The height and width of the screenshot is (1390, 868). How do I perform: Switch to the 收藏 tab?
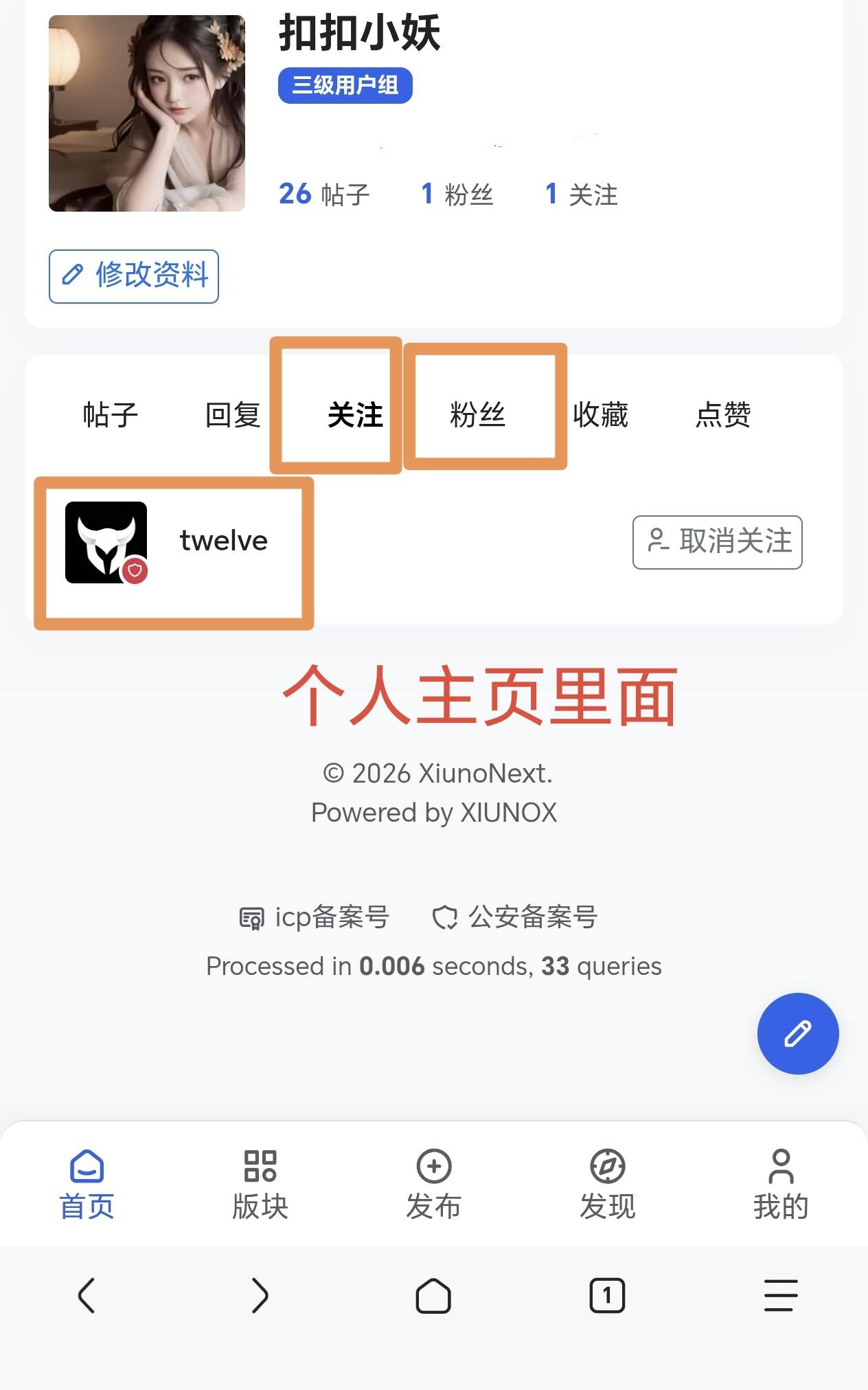(x=601, y=415)
